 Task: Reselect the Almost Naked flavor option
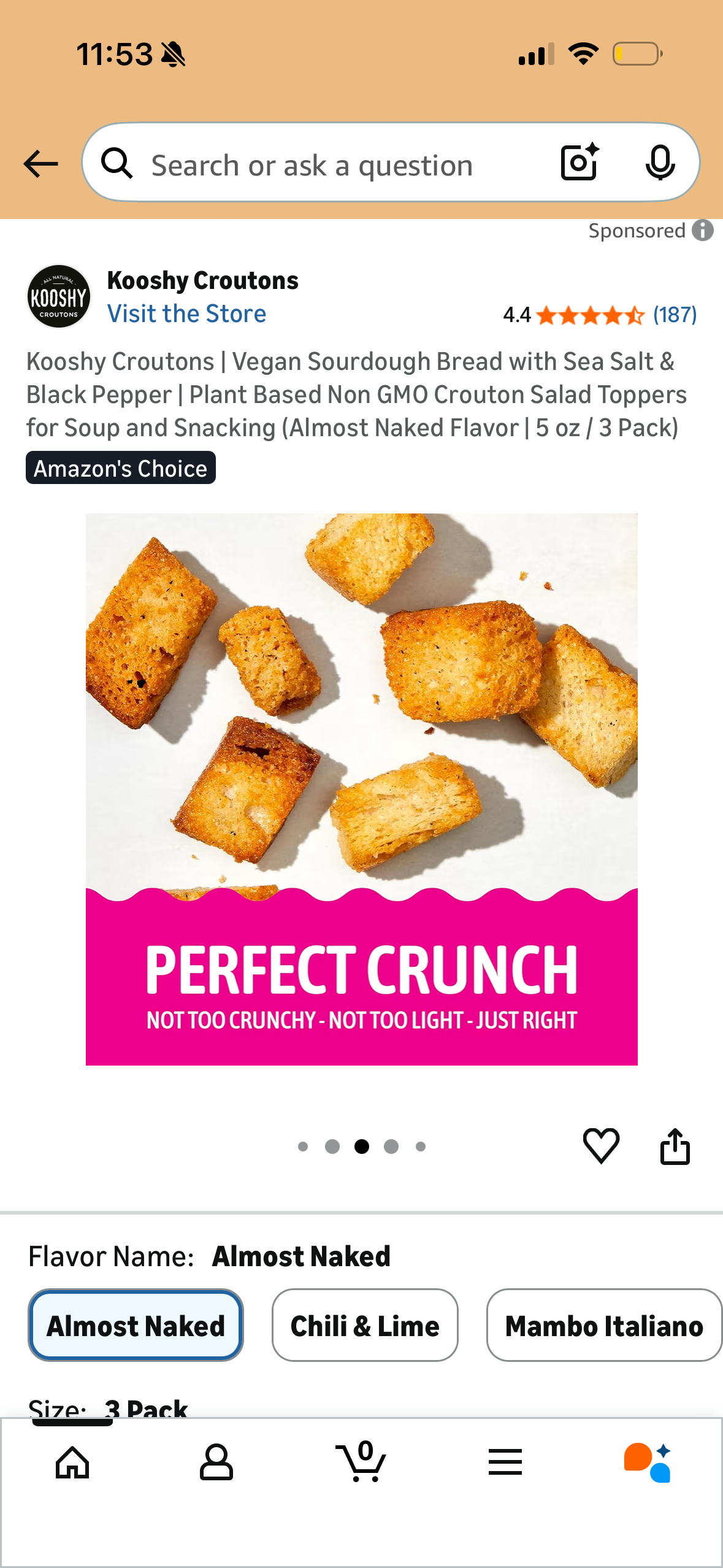point(135,1326)
